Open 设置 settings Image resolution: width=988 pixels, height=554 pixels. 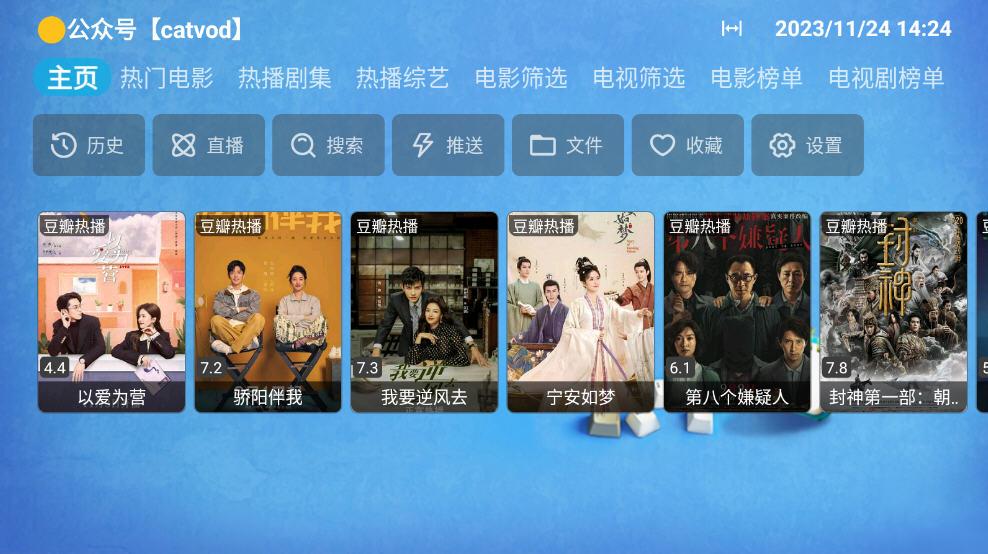pos(807,145)
